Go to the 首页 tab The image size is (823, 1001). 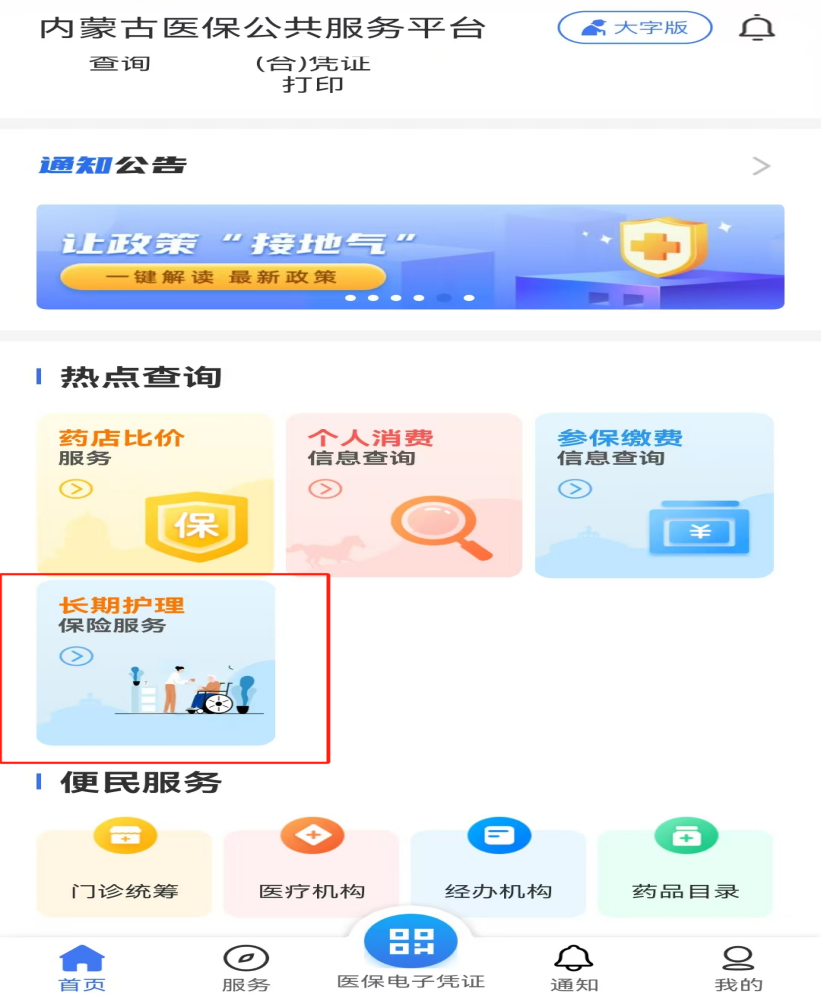click(82, 968)
